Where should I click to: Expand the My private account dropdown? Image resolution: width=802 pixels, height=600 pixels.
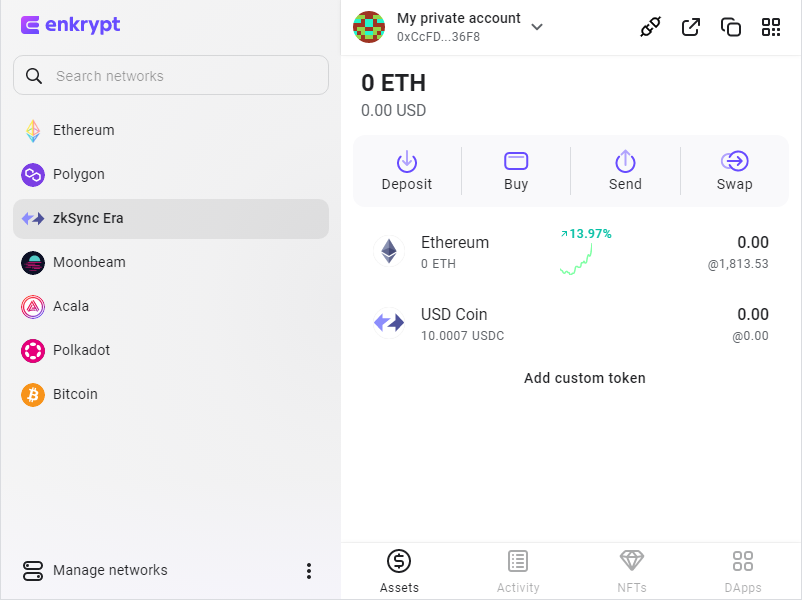[537, 27]
